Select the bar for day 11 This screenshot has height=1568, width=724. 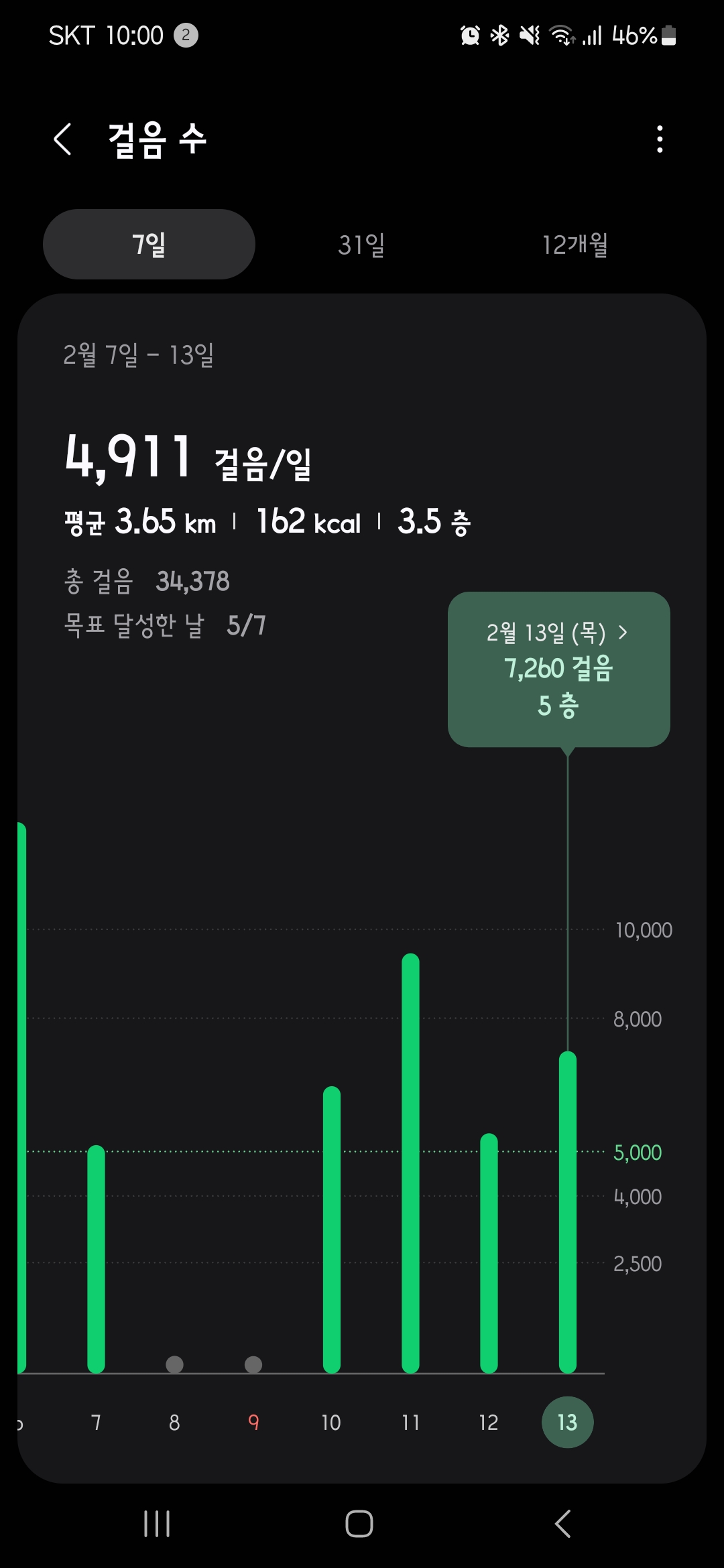point(410,1163)
